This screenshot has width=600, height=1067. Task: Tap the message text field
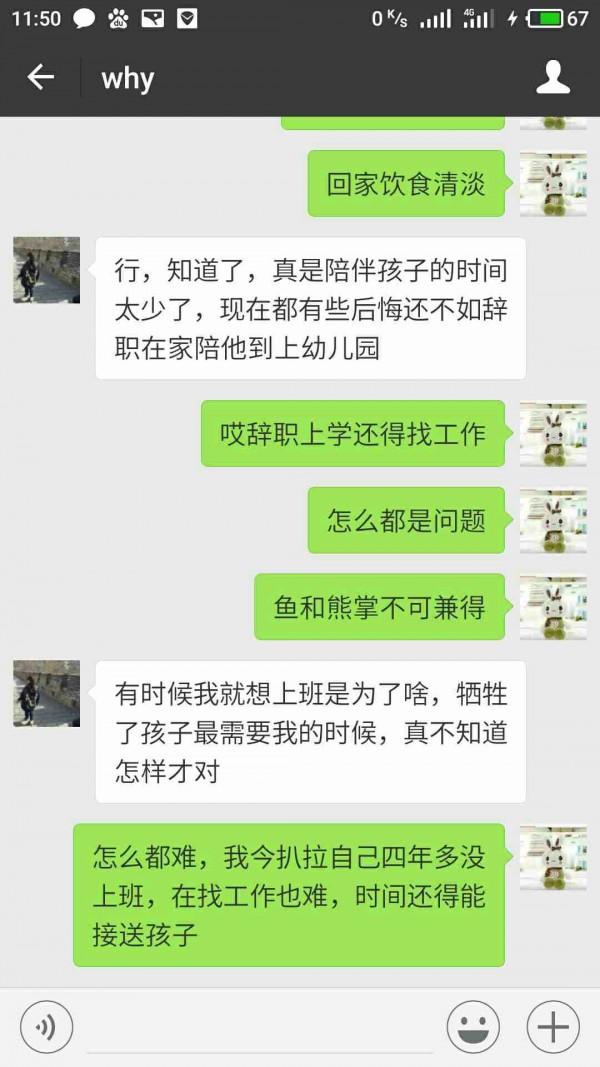(x=260, y=1028)
